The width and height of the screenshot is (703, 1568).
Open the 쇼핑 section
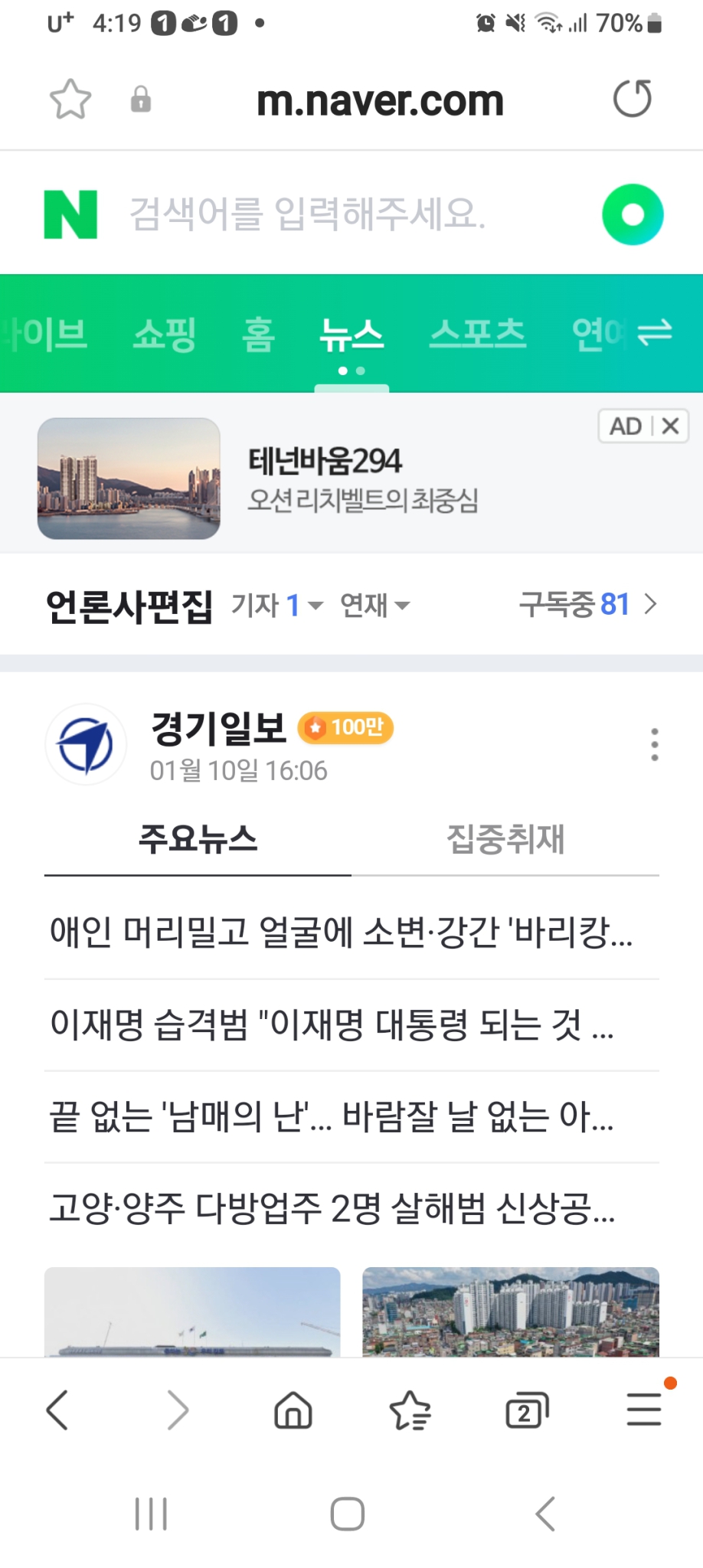click(163, 334)
